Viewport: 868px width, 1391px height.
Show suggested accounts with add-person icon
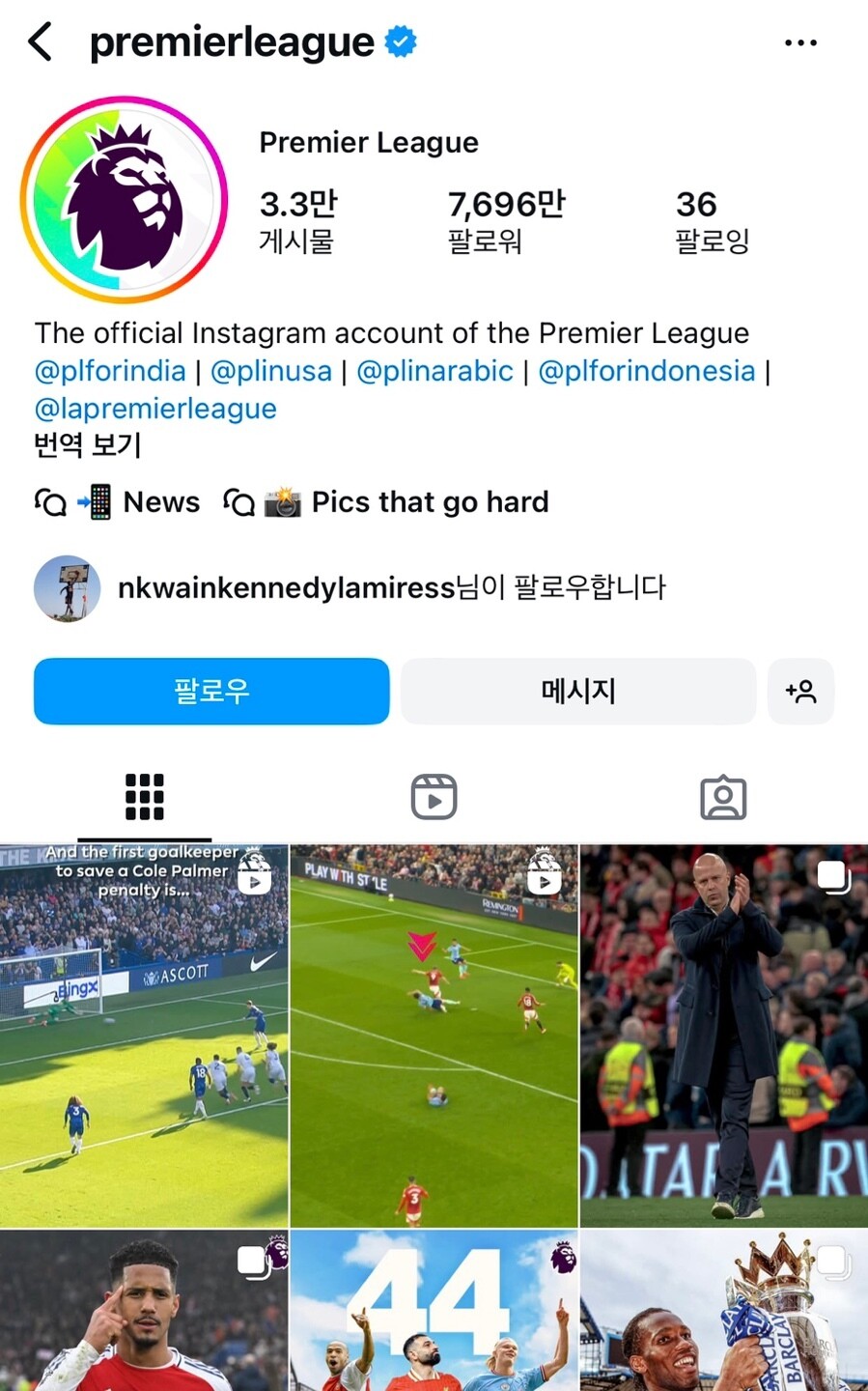(800, 692)
